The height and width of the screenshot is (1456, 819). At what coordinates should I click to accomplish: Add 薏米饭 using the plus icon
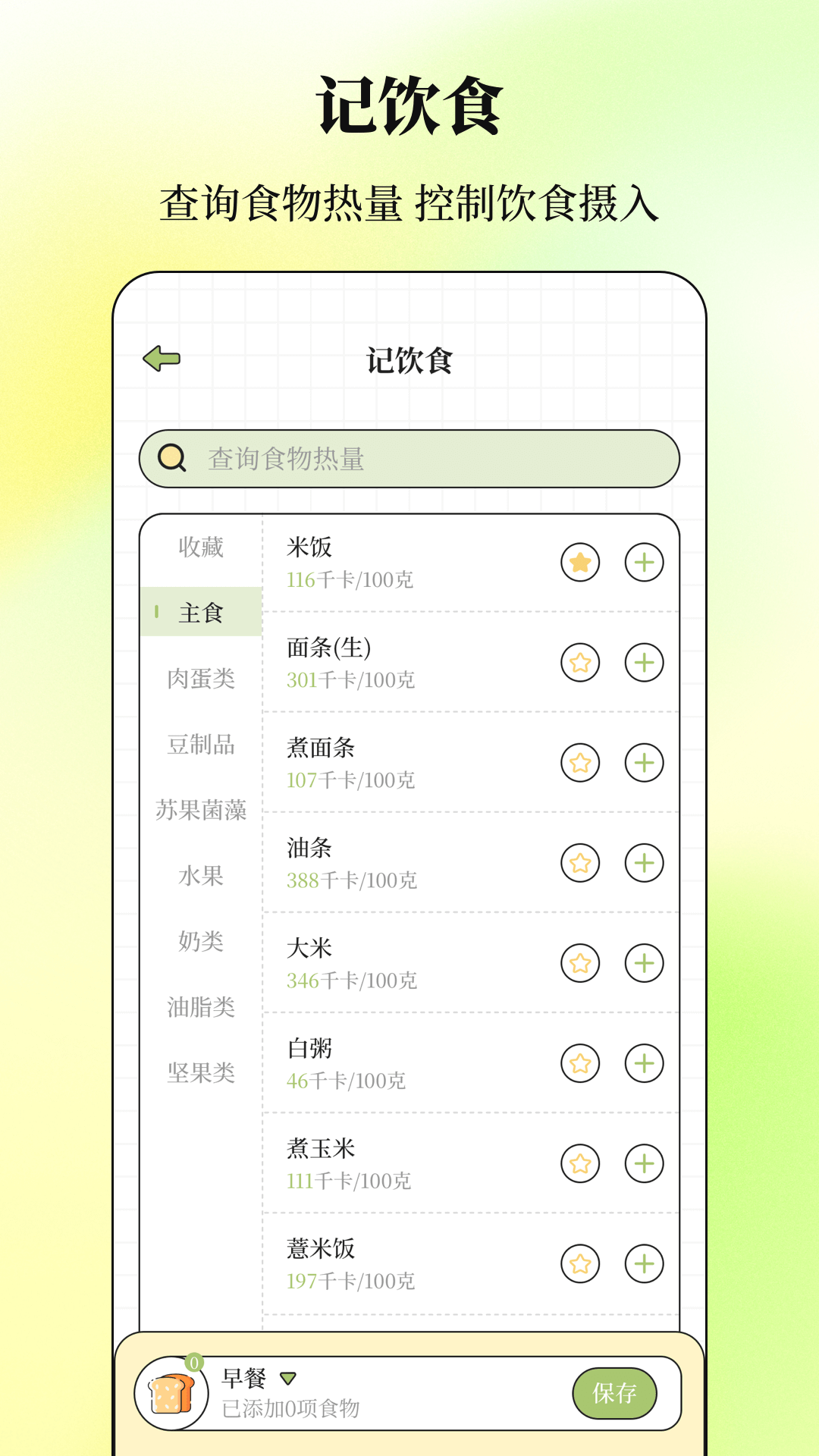click(644, 1264)
